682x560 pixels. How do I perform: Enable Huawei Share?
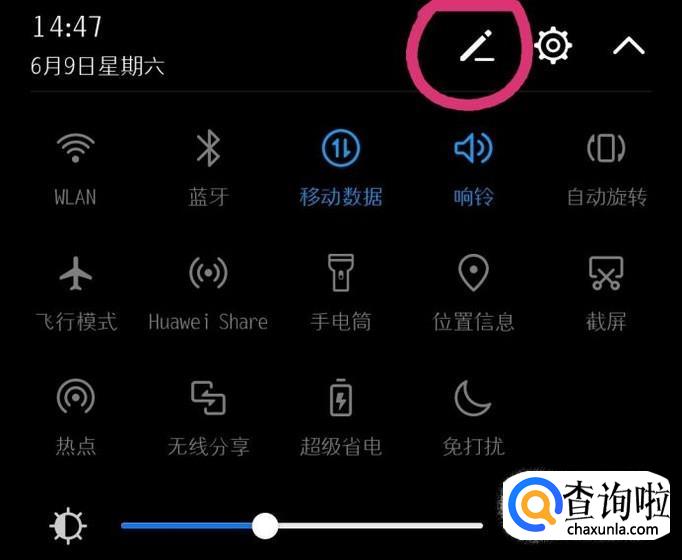pos(208,273)
